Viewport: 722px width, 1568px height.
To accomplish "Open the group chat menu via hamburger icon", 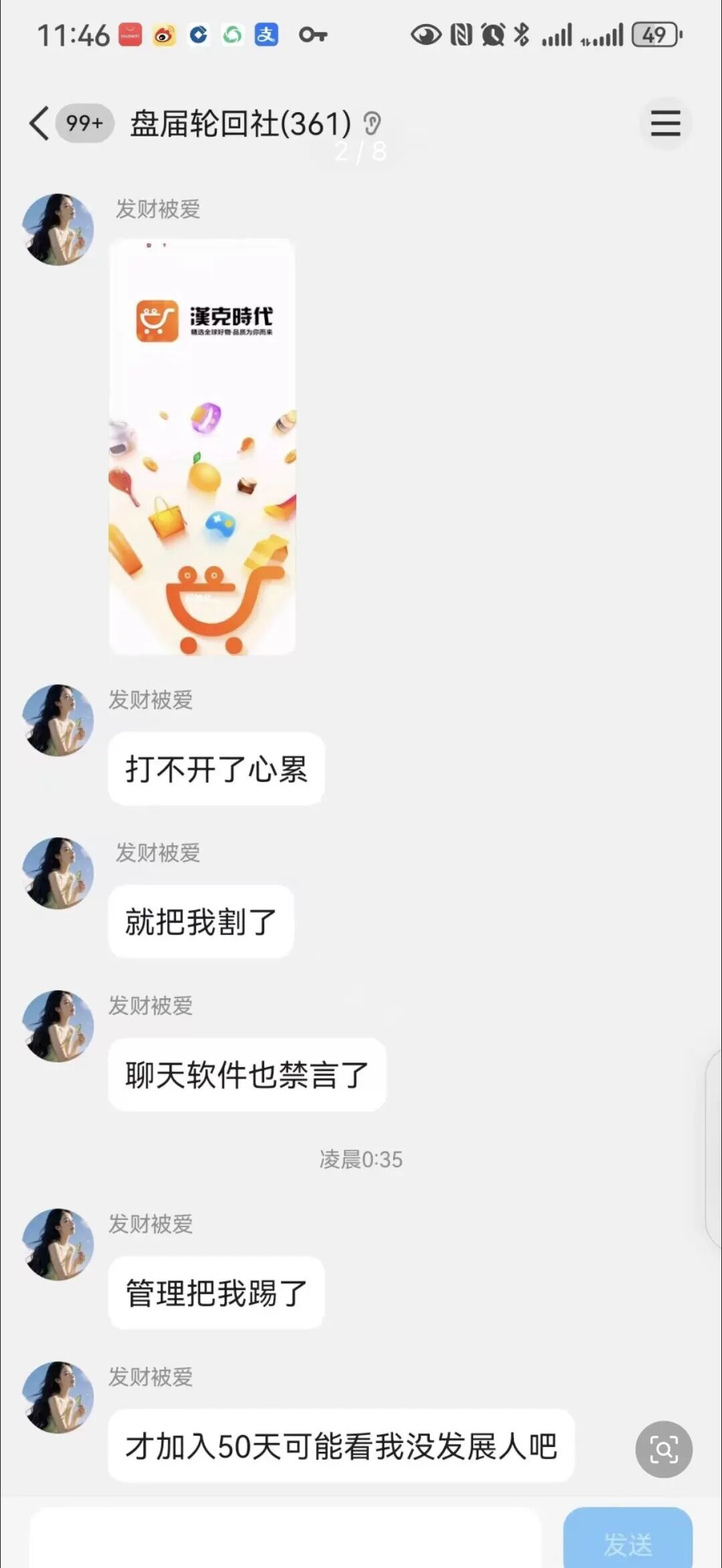I will tap(665, 123).
